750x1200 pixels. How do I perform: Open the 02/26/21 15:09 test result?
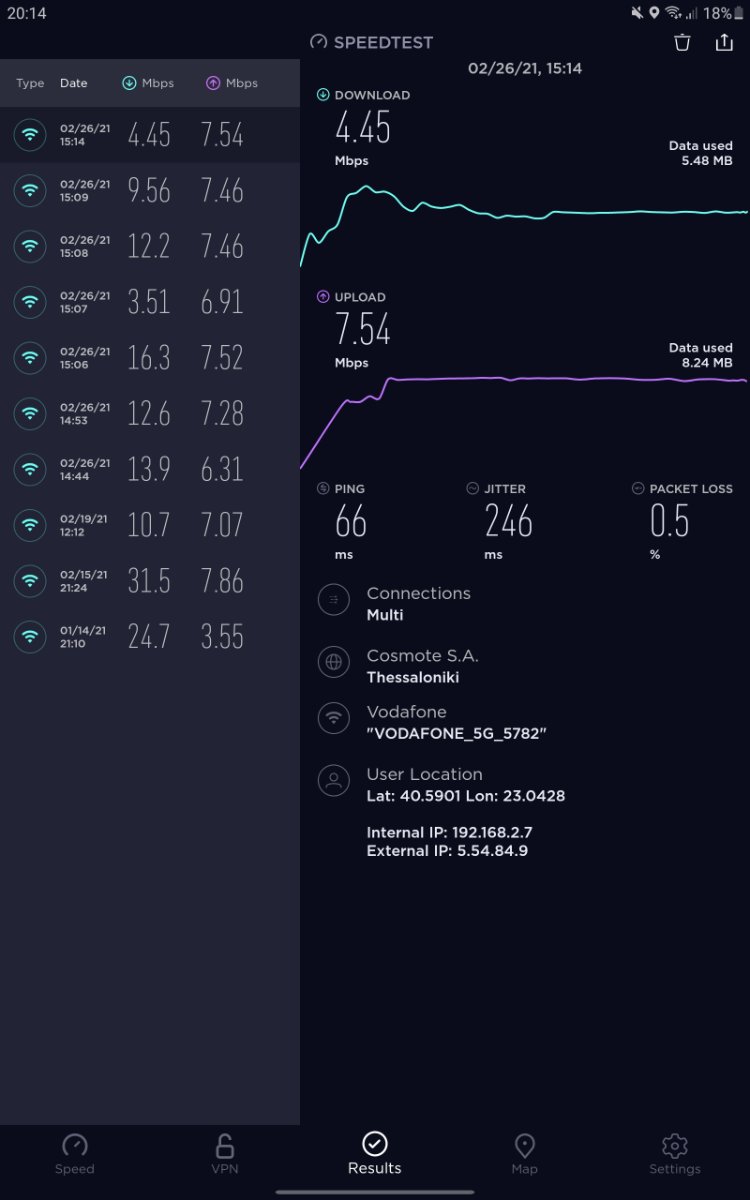tap(150, 190)
